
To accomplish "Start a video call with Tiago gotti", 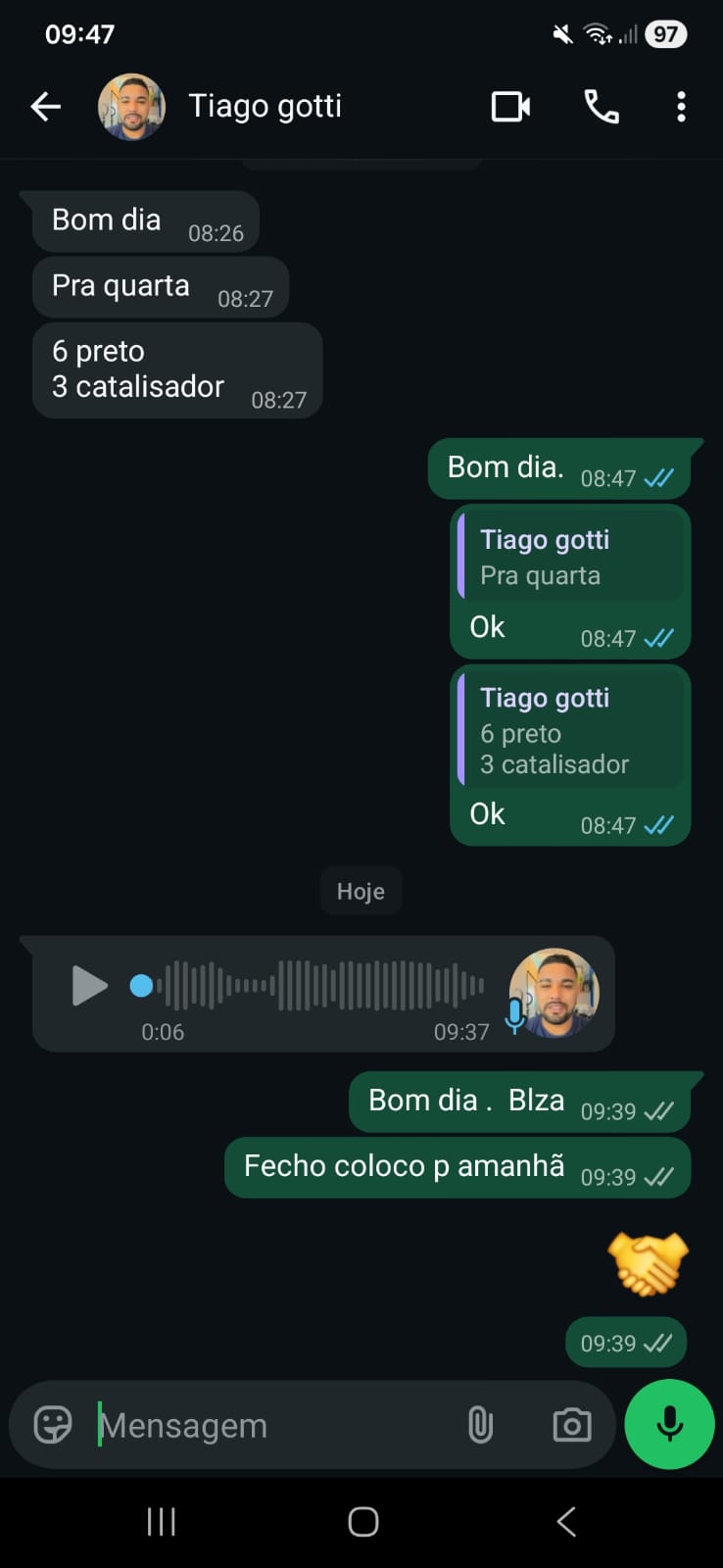I will [x=510, y=107].
